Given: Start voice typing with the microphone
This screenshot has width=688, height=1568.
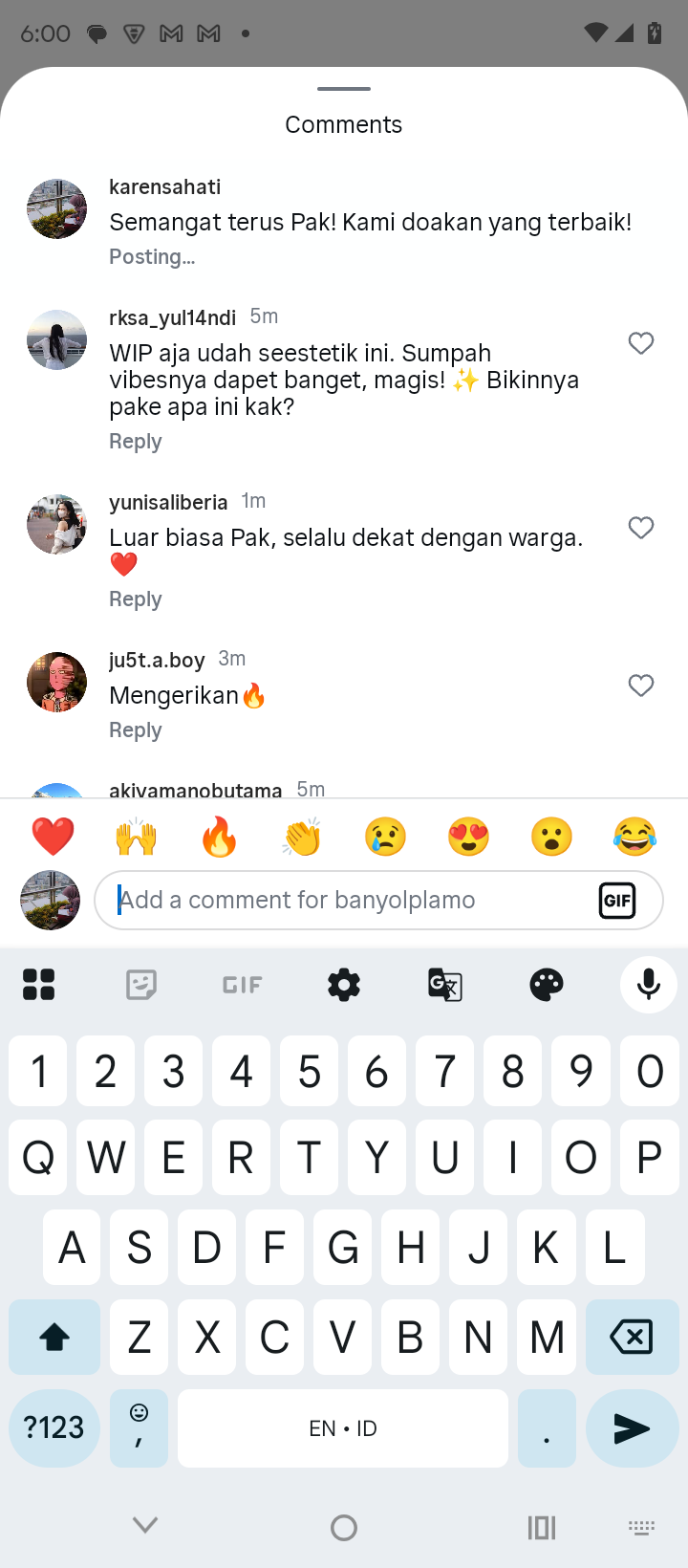Looking at the screenshot, I should (x=649, y=984).
